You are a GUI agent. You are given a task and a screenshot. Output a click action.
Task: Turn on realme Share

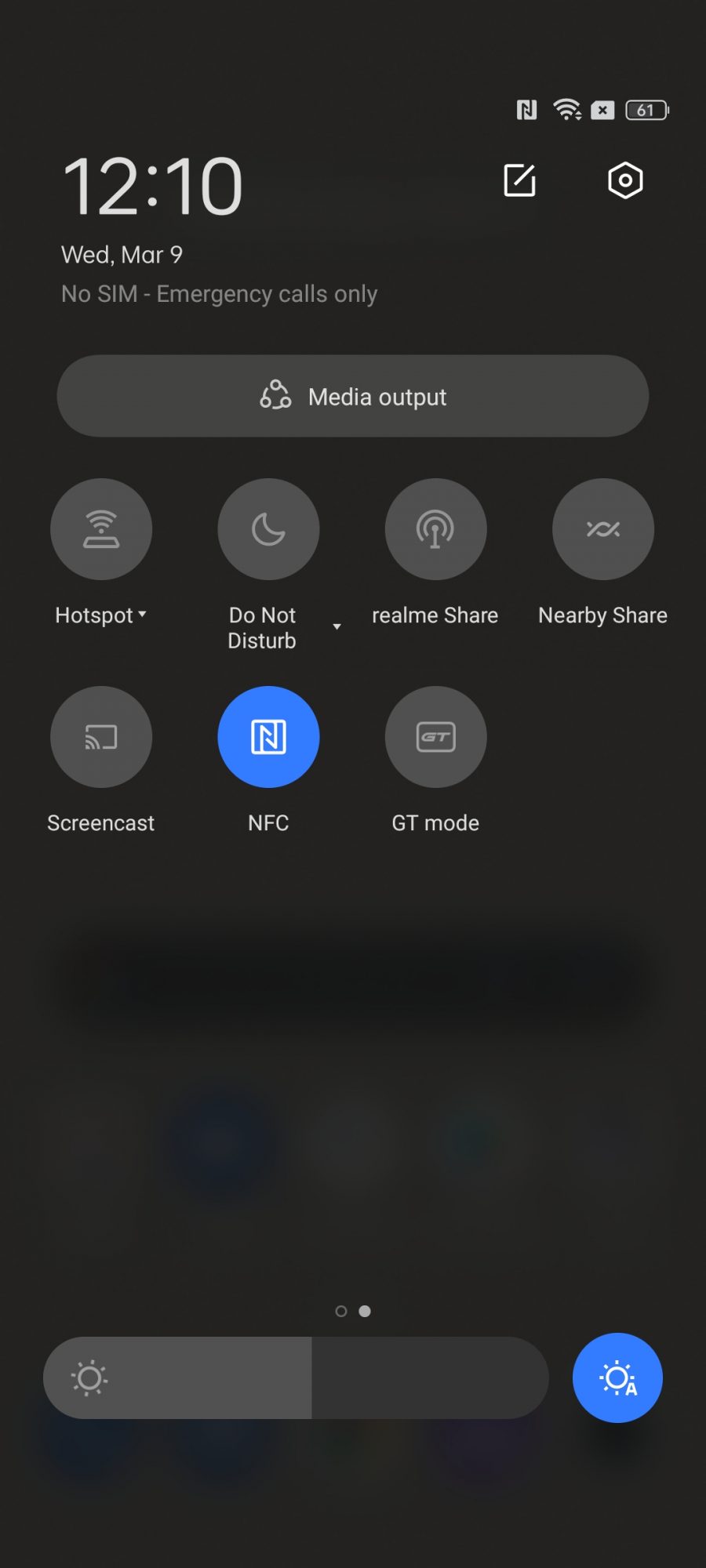pos(435,530)
